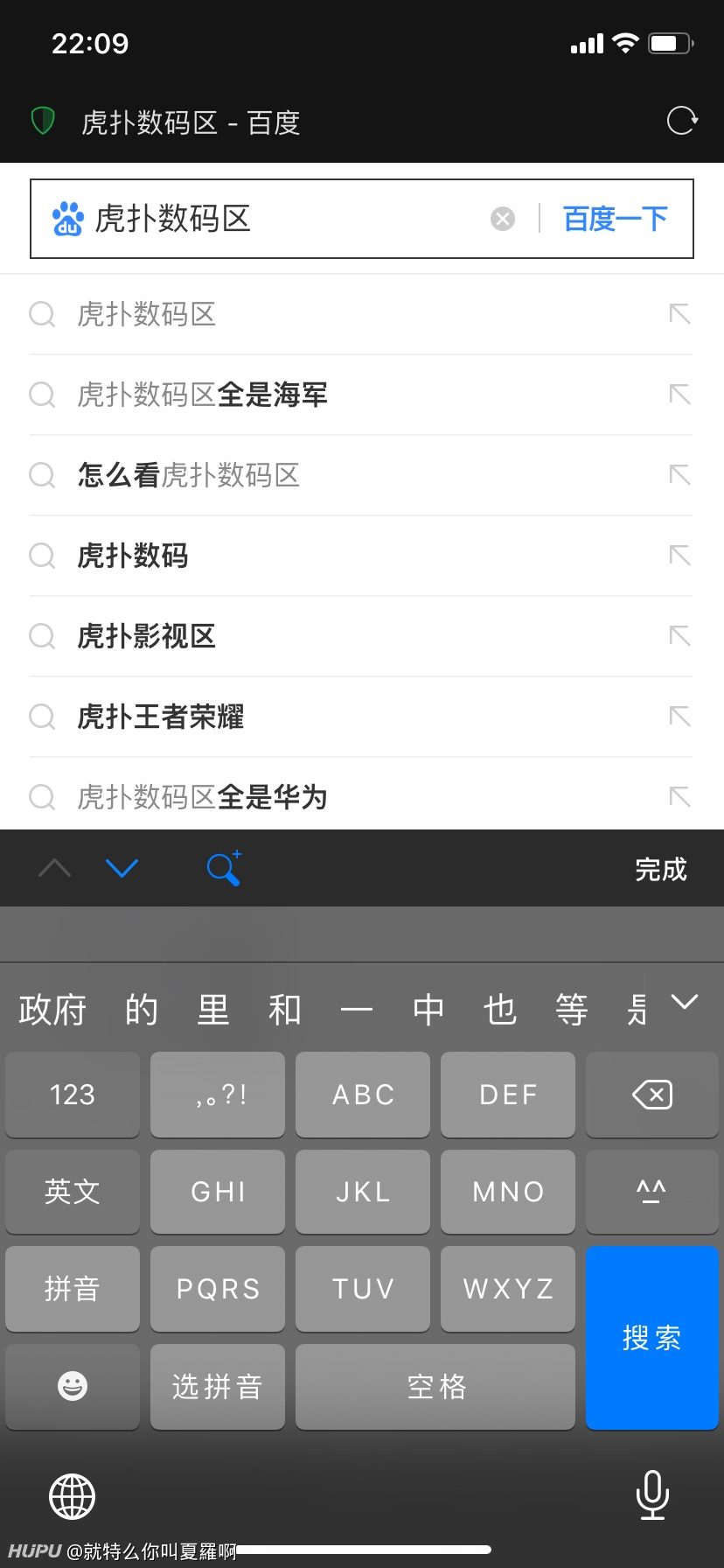724x1568 pixels.
Task: Choose the 虎扑数码 suggestion
Action: [x=361, y=556]
